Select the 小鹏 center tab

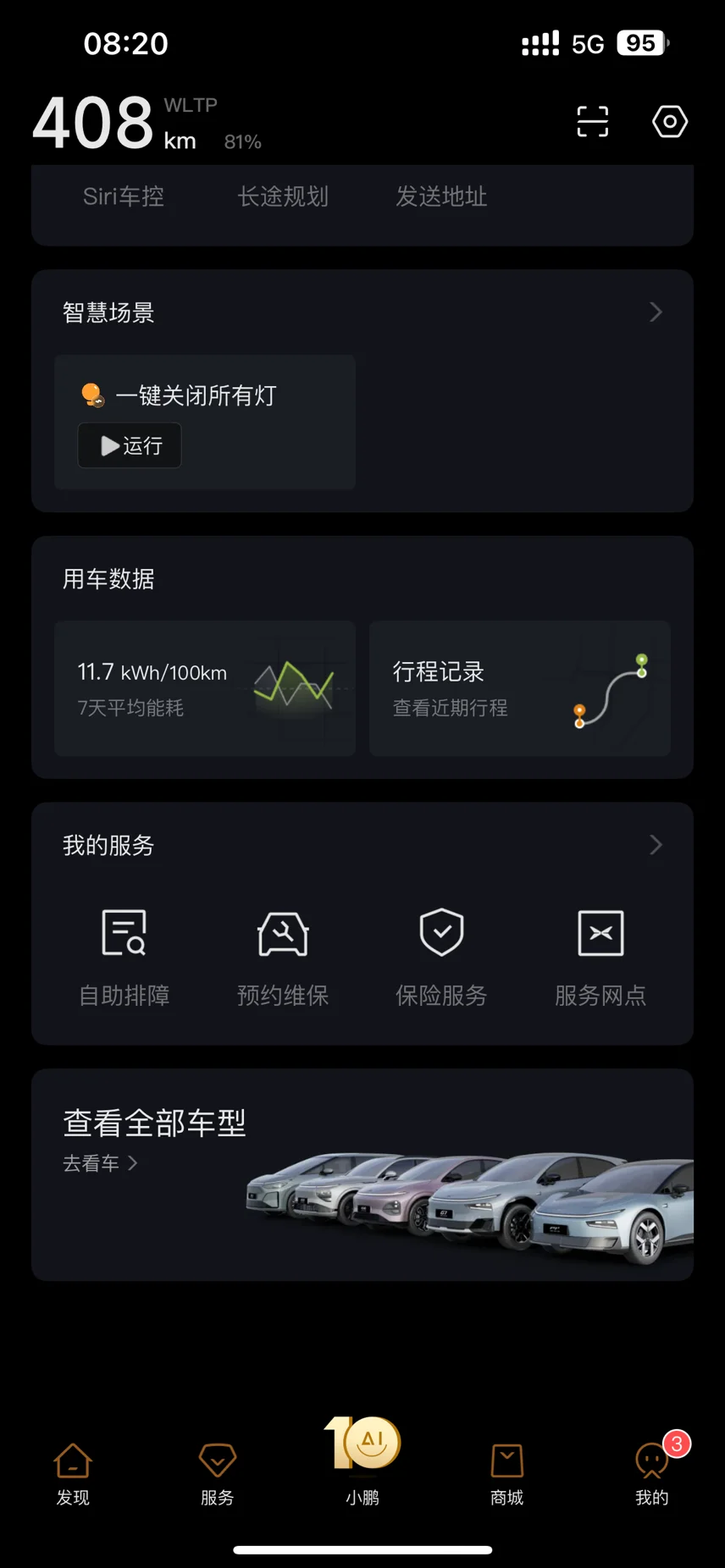pos(362,1461)
